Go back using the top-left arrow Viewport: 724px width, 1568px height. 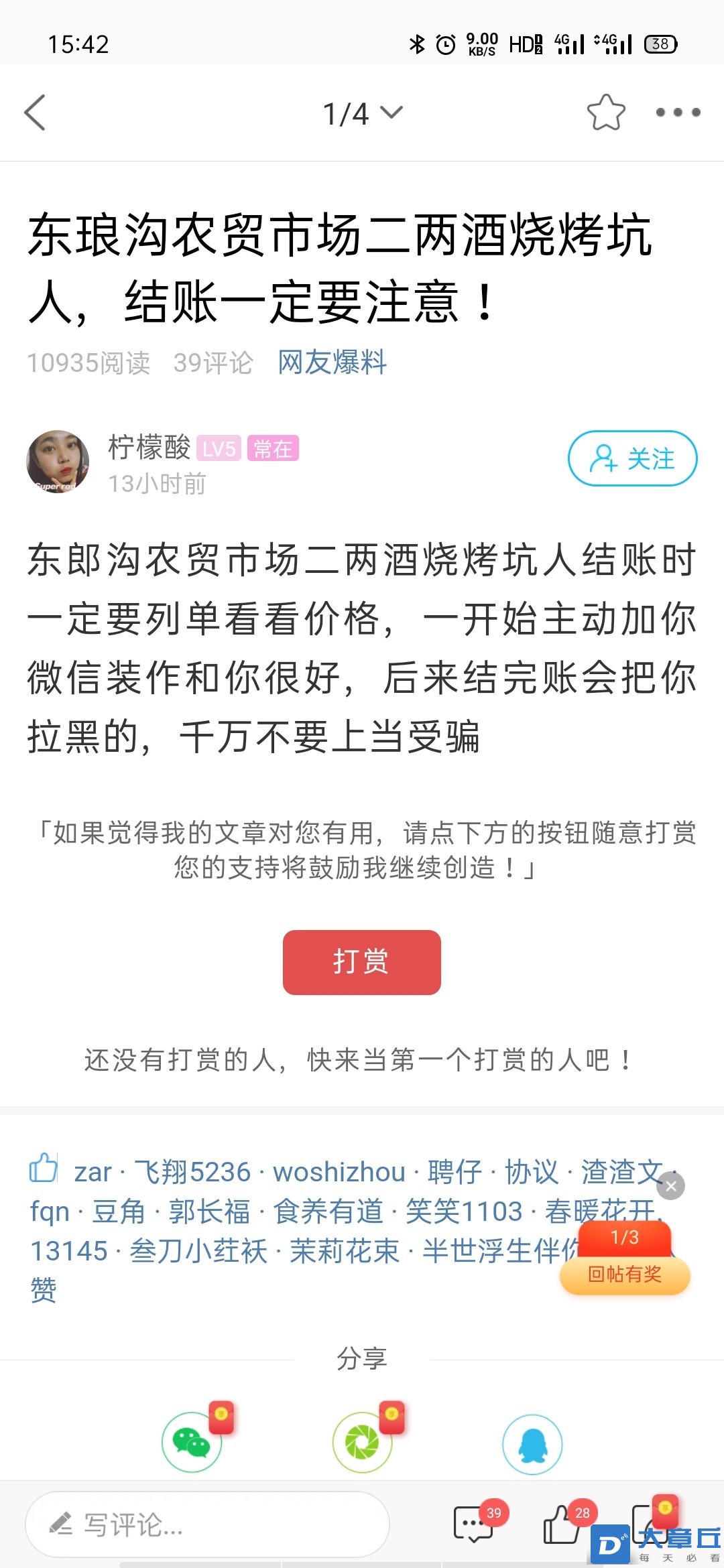tap(35, 113)
